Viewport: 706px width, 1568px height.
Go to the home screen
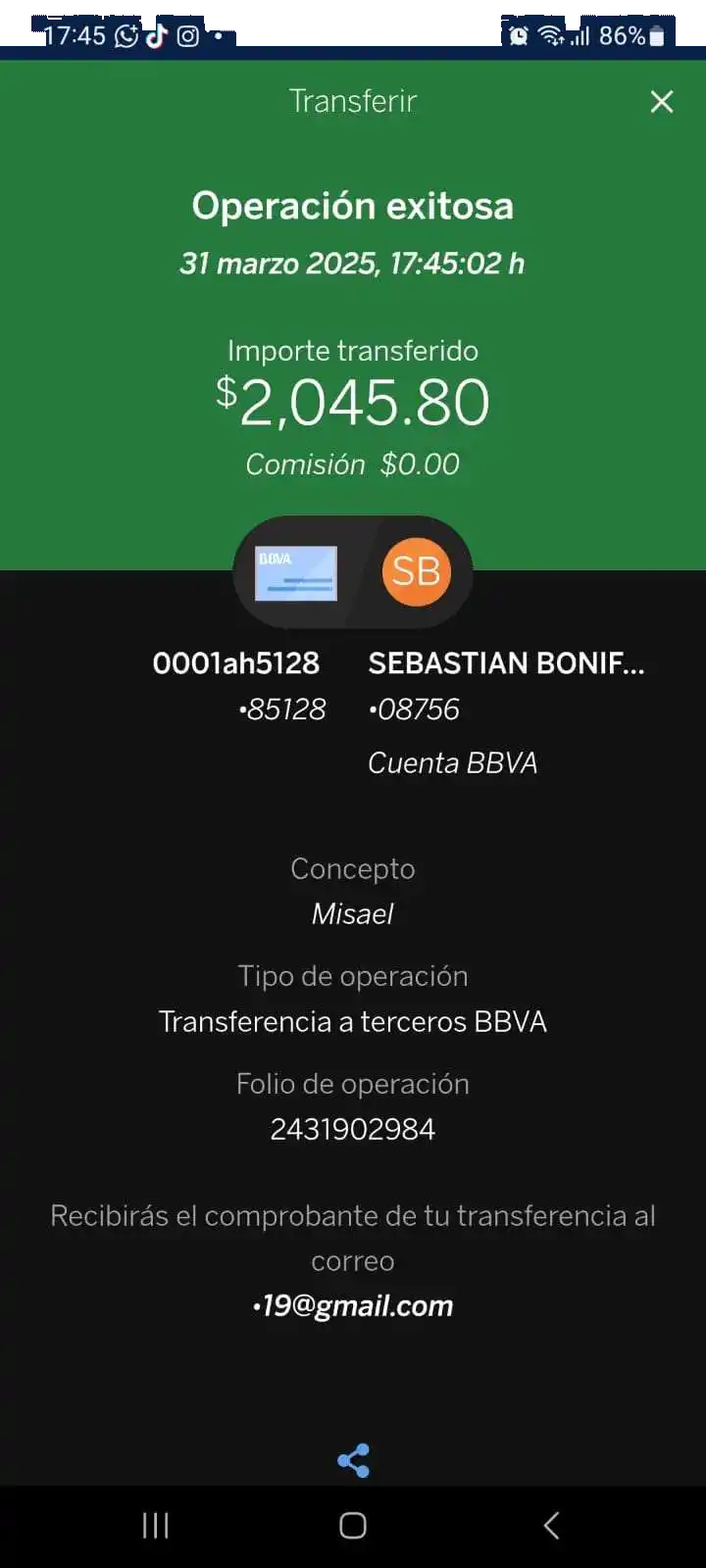click(353, 1525)
